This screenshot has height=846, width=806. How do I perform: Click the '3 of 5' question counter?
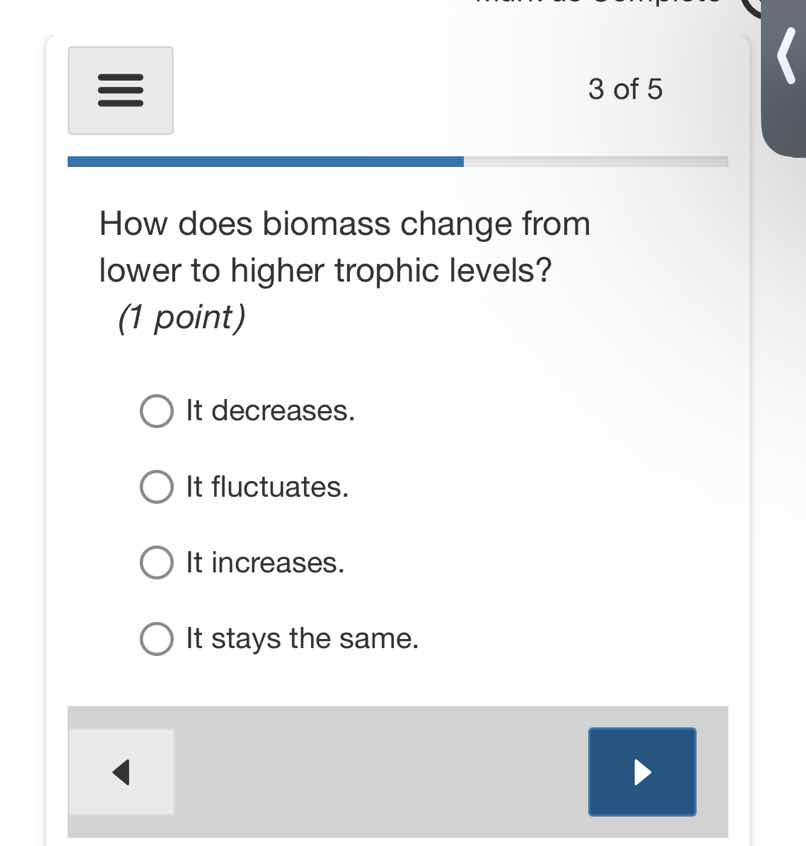click(625, 89)
